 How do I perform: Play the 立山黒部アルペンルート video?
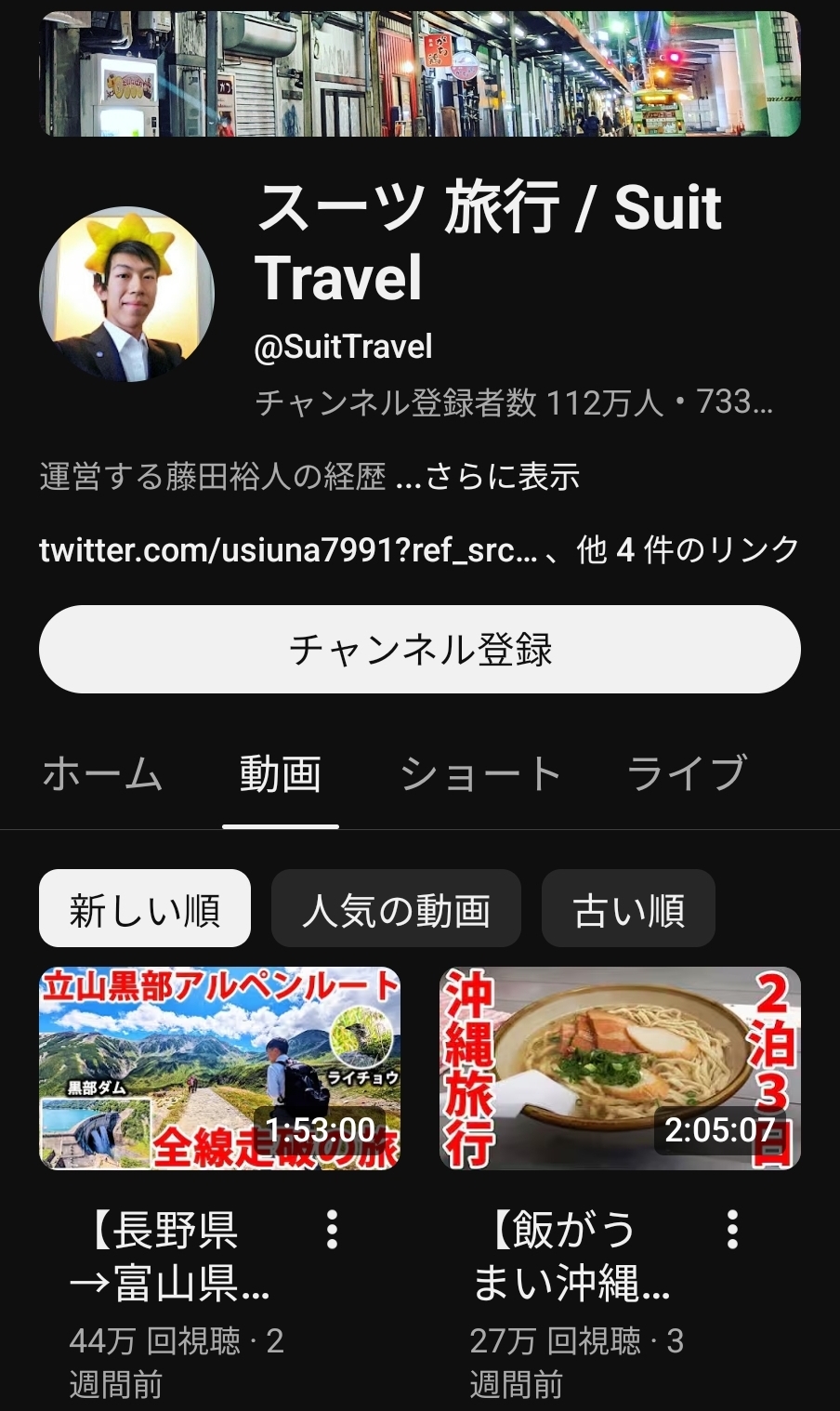(x=220, y=1068)
